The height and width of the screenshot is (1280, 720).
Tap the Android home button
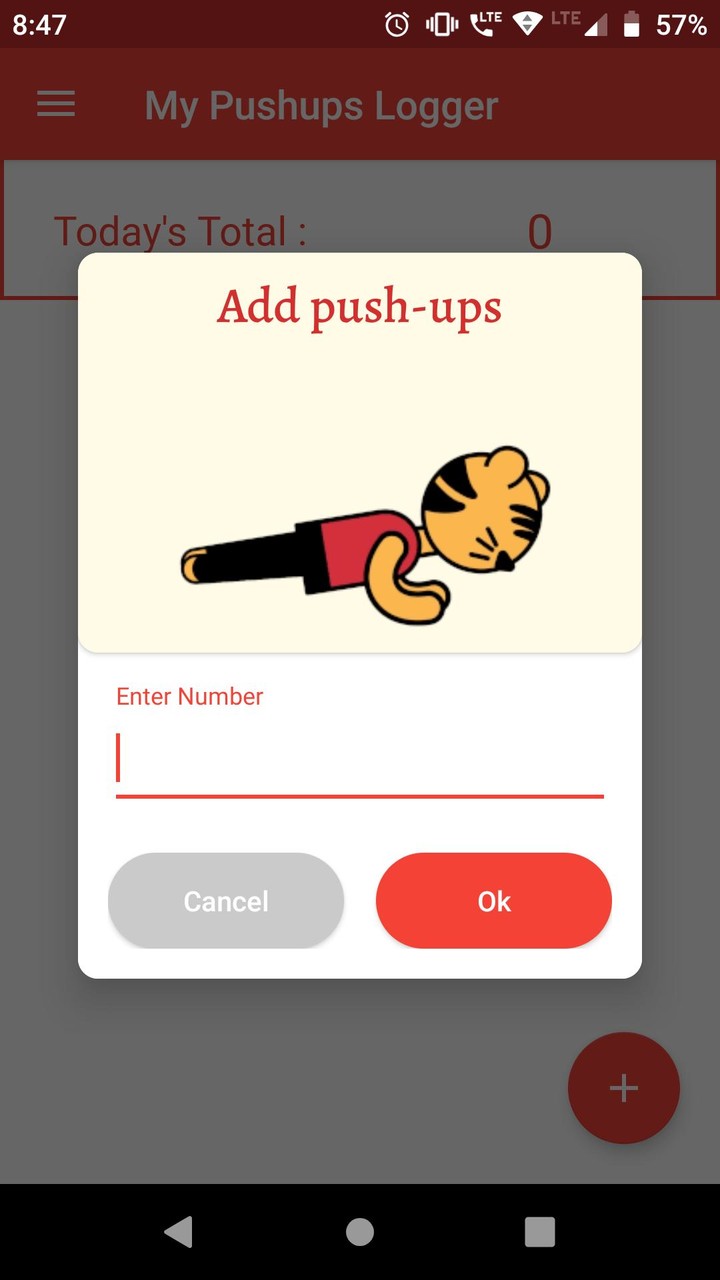[360, 1232]
